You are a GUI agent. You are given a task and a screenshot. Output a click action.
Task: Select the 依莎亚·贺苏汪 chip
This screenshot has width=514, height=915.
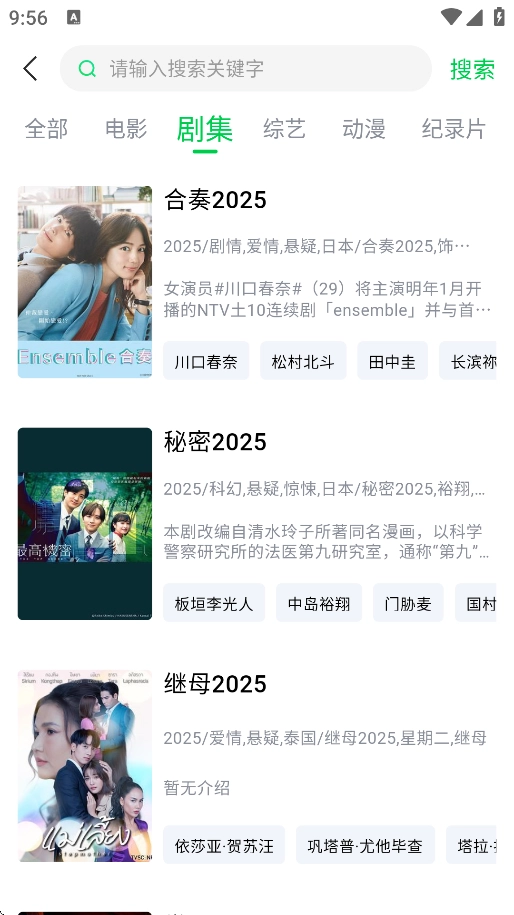pyautogui.click(x=223, y=845)
